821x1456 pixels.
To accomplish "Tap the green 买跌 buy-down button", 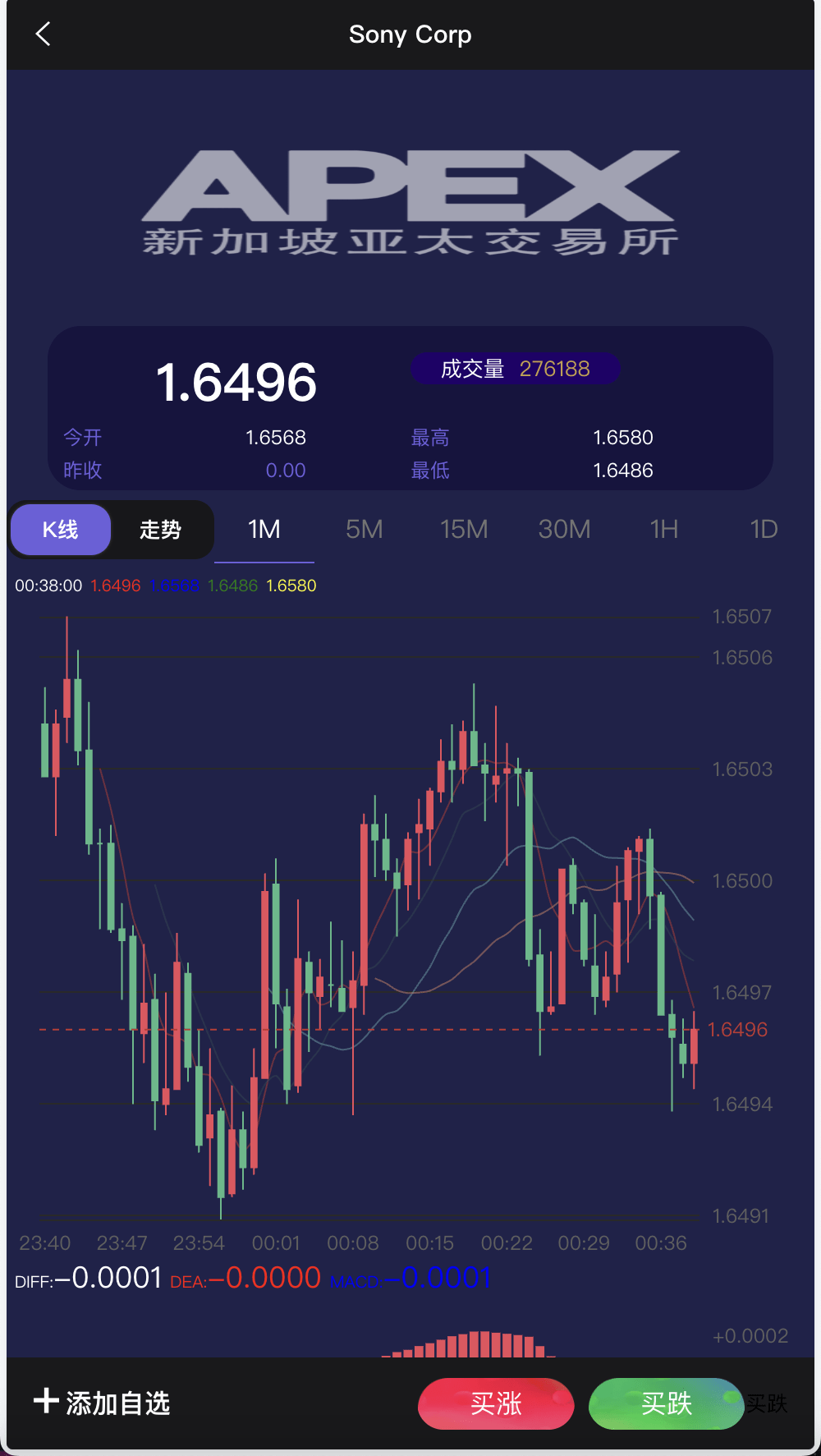I will (666, 1403).
